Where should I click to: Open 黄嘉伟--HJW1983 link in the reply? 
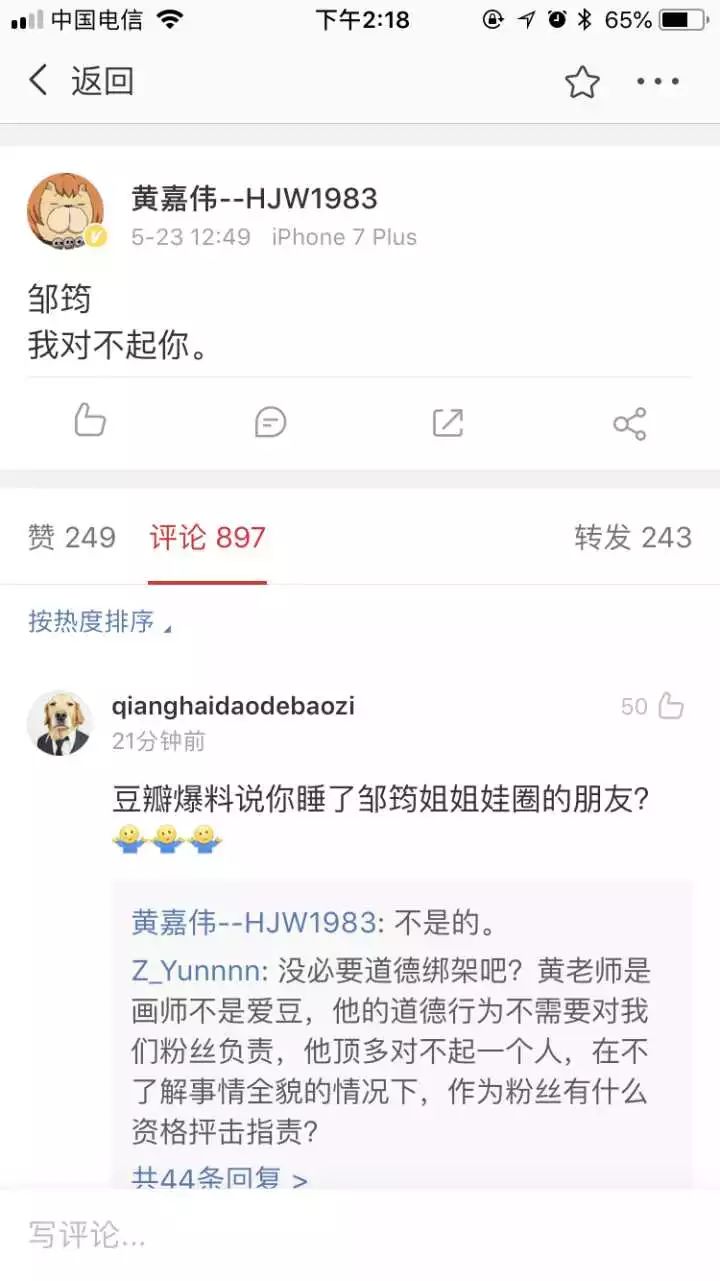click(x=254, y=922)
